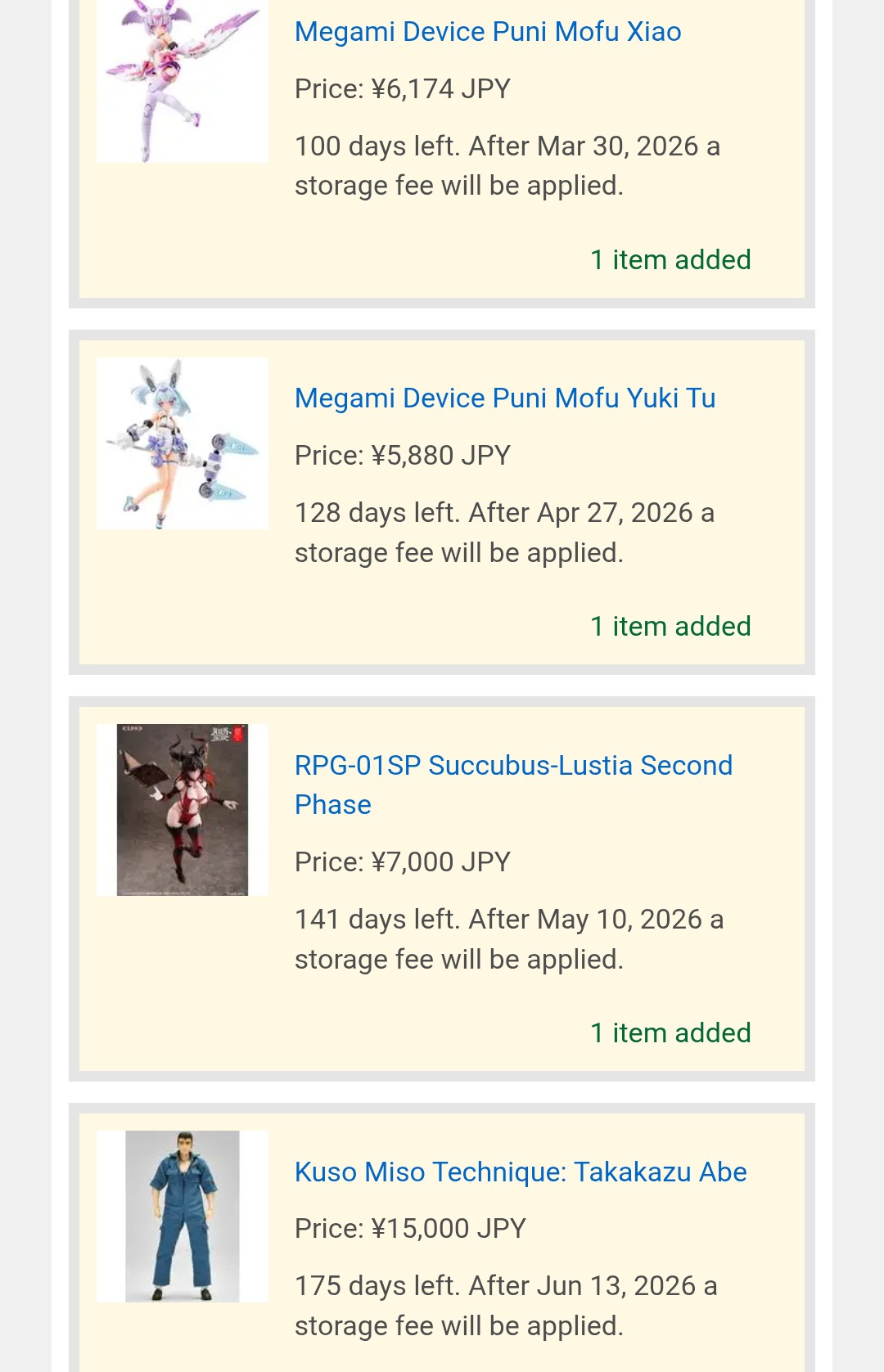View the Megami Device Puni Mofu Xiao image

pyautogui.click(x=182, y=82)
